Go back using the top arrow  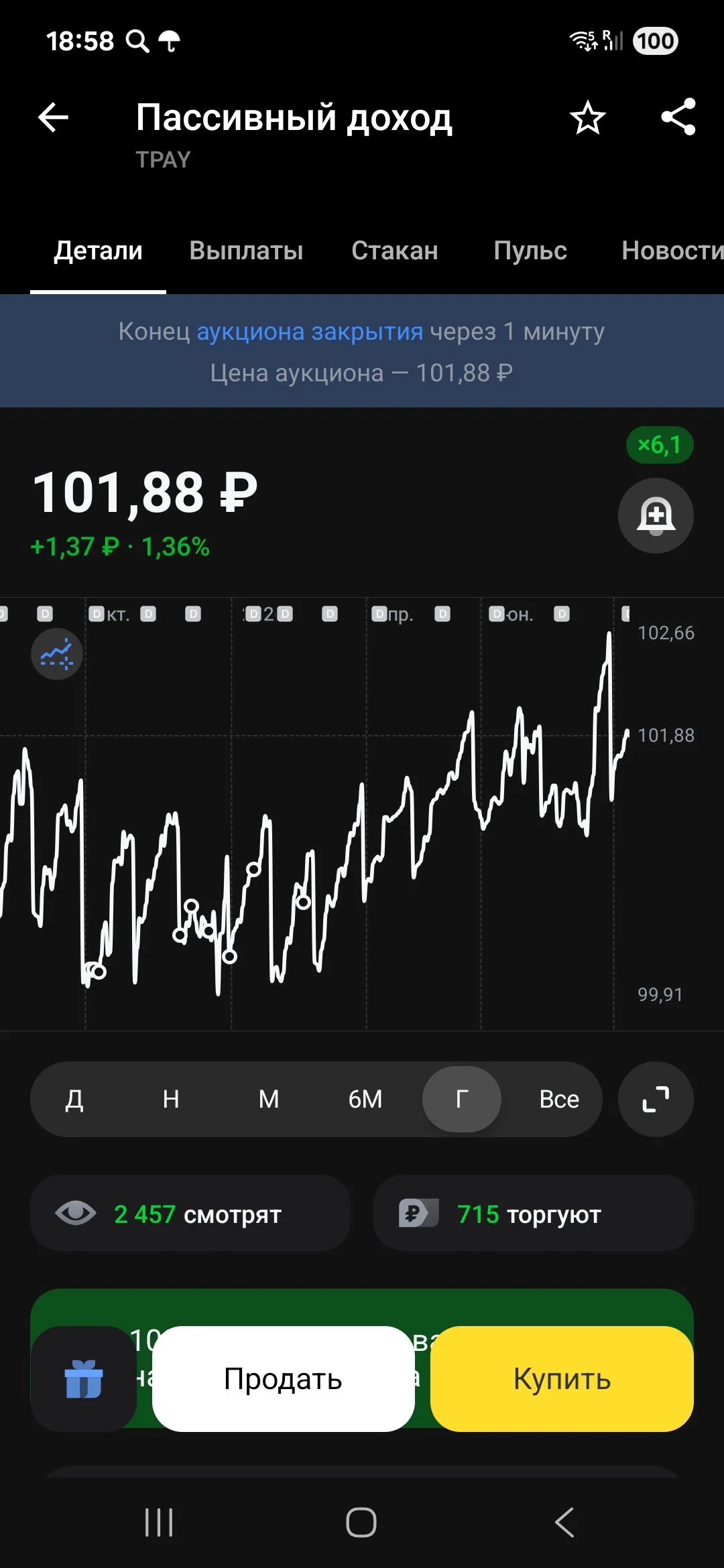pyautogui.click(x=54, y=118)
